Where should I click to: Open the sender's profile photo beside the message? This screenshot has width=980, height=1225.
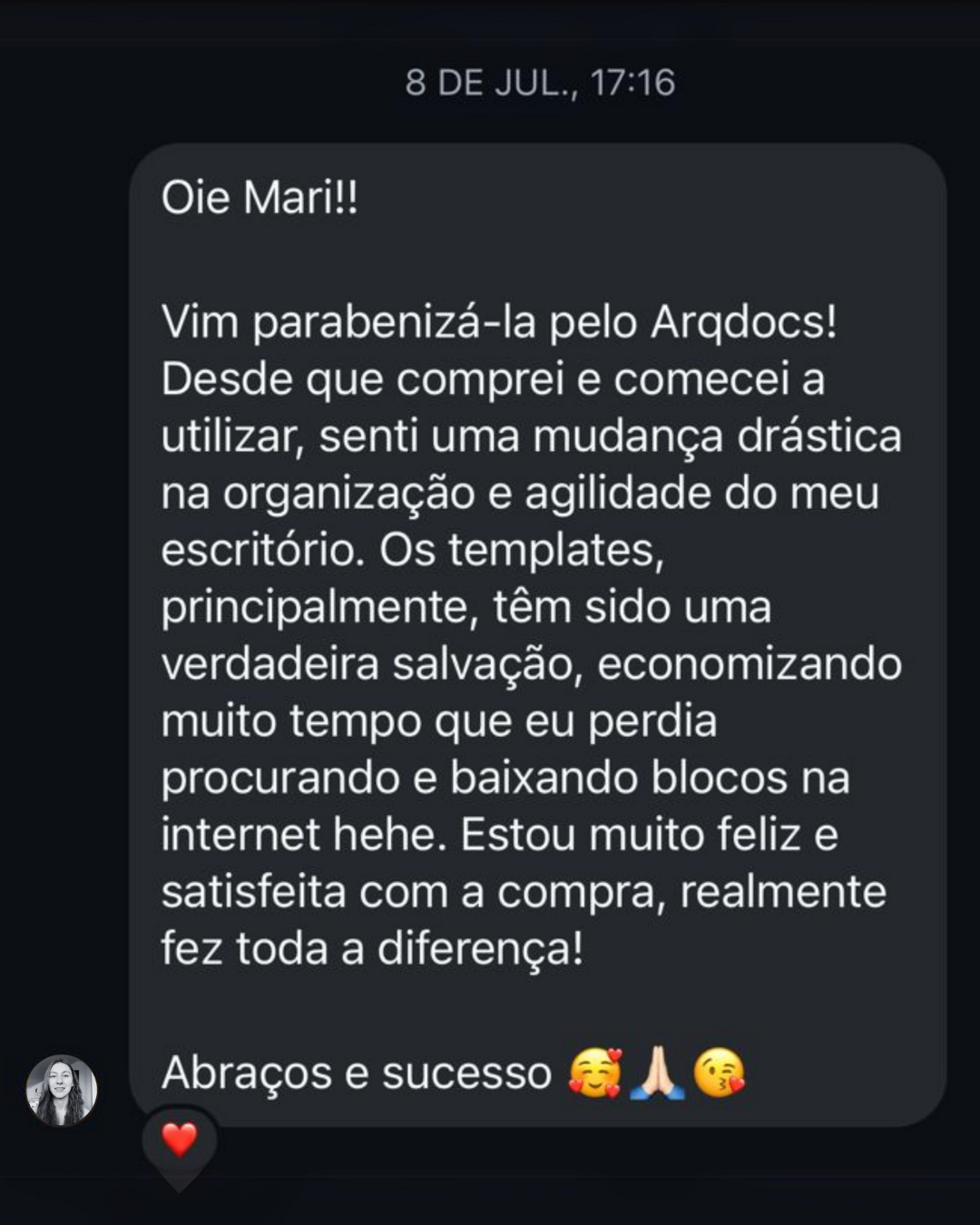pyautogui.click(x=62, y=1090)
